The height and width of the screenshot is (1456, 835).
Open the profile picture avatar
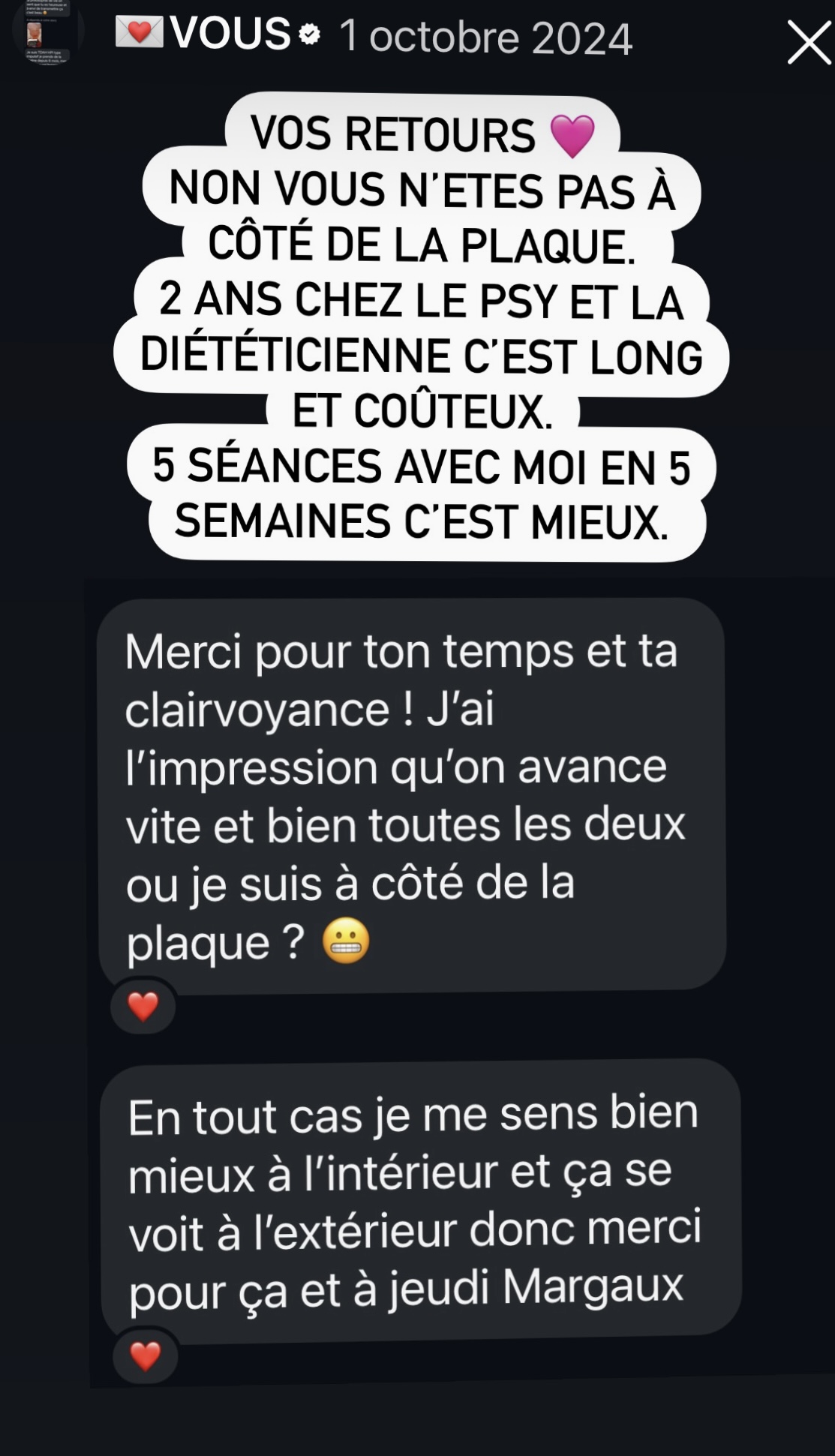48,33
